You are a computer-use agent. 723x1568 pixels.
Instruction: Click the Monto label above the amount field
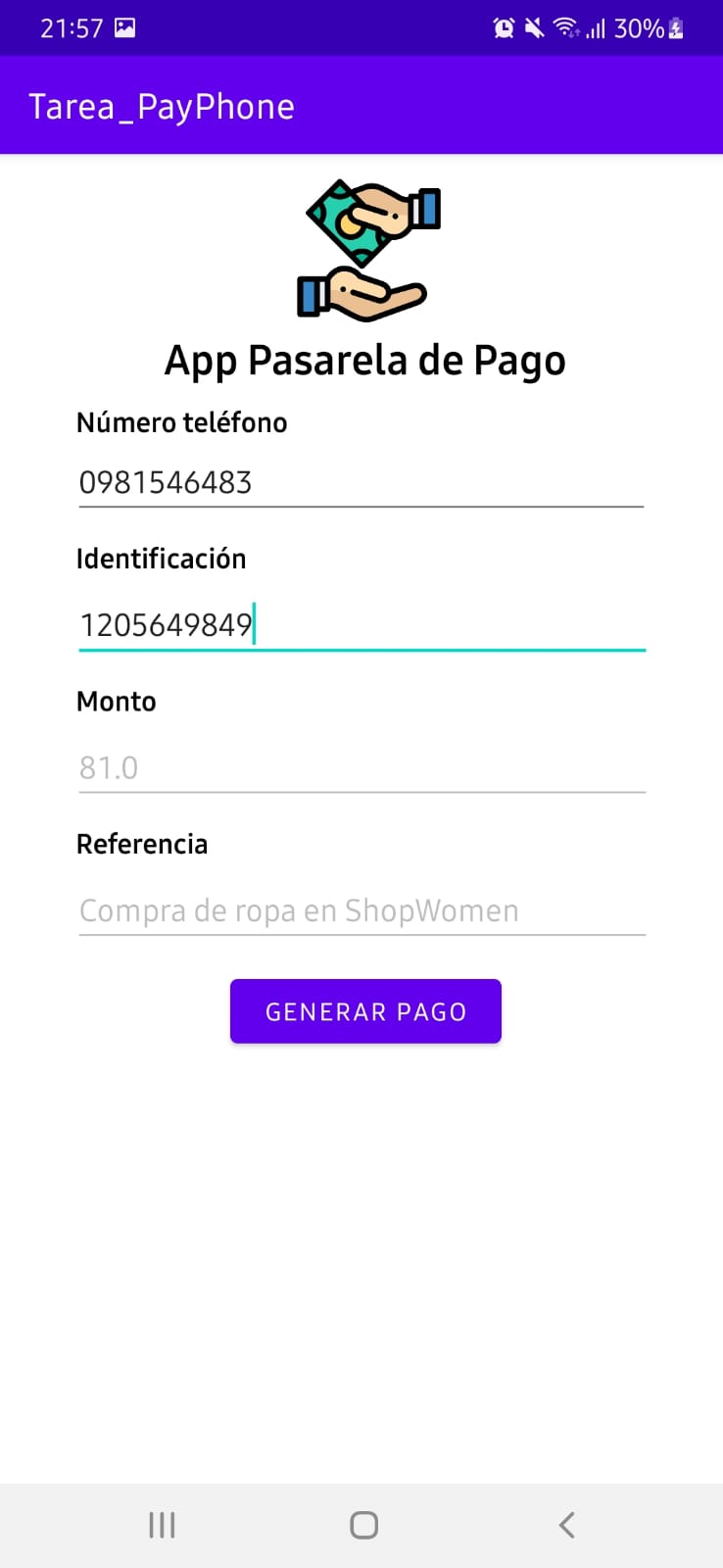click(116, 702)
